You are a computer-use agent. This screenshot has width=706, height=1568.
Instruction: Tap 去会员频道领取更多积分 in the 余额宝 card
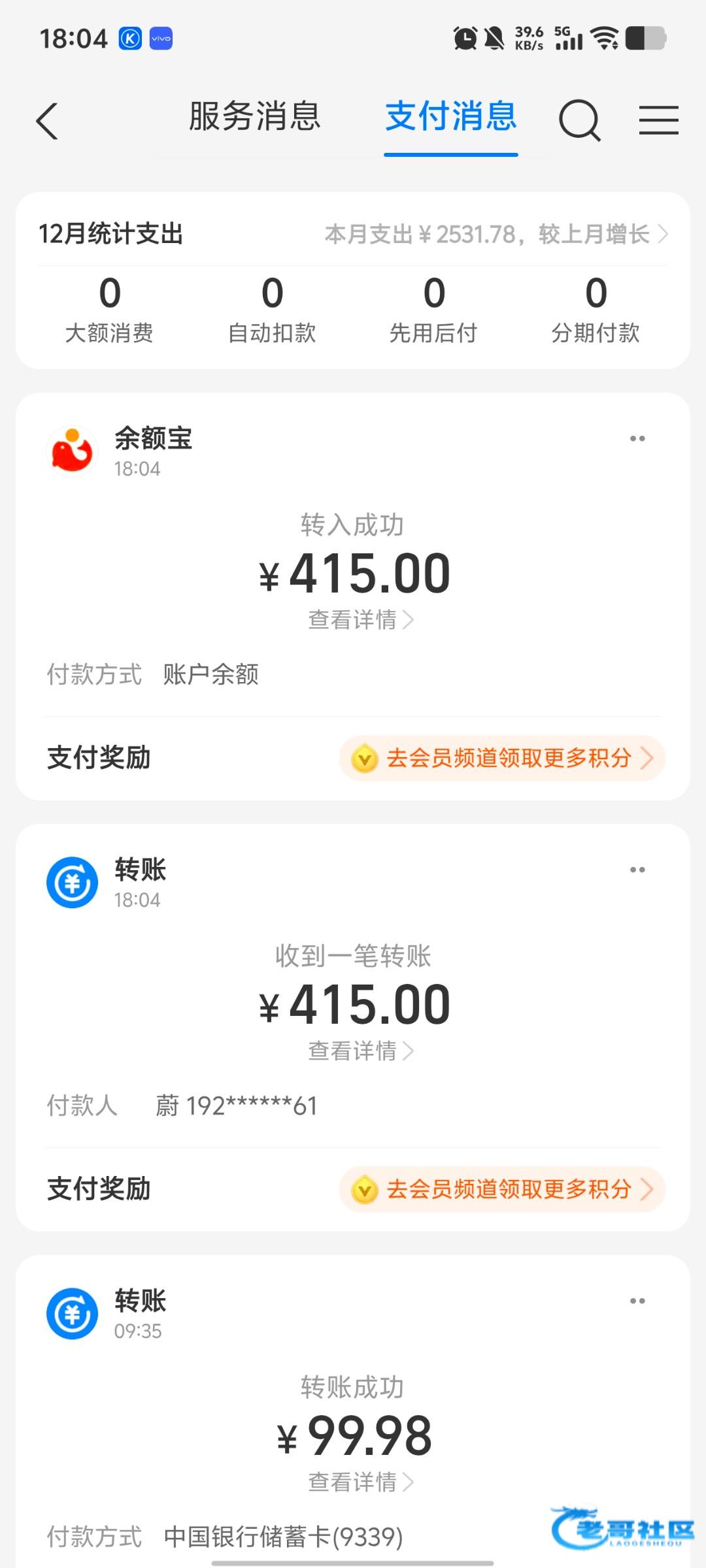click(x=502, y=758)
